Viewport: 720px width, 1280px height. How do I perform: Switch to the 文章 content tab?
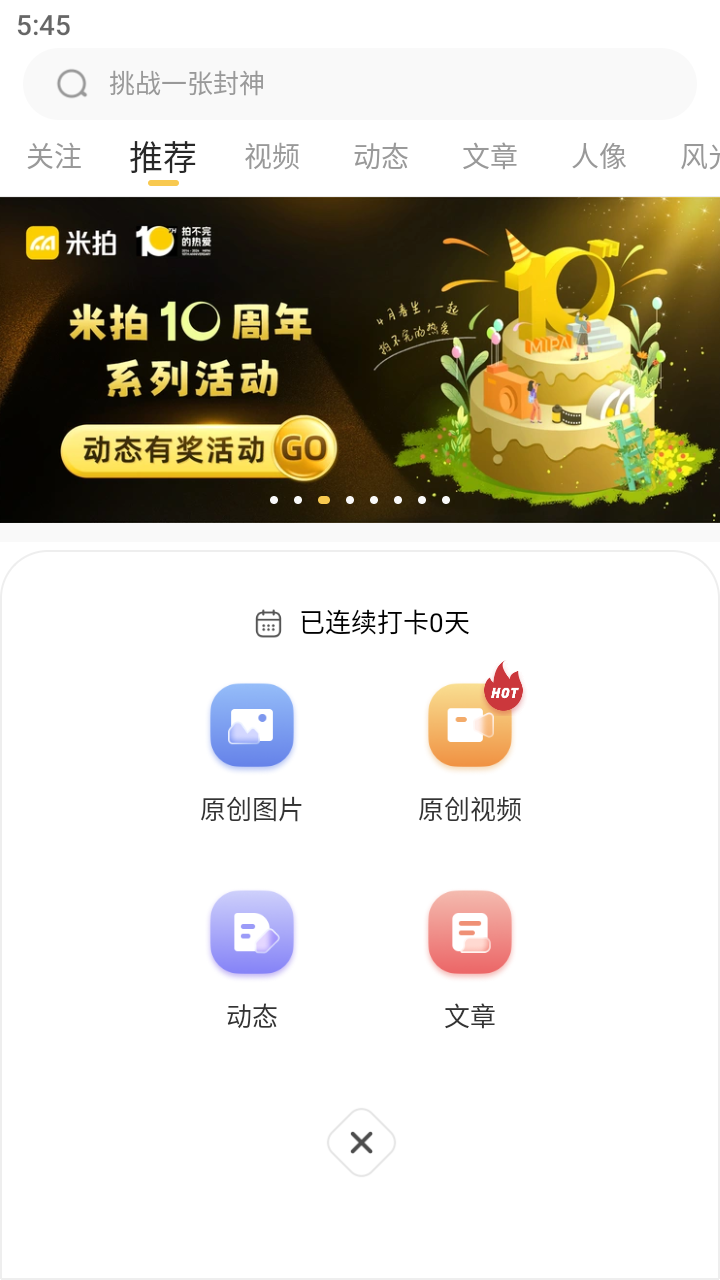pyautogui.click(x=490, y=157)
